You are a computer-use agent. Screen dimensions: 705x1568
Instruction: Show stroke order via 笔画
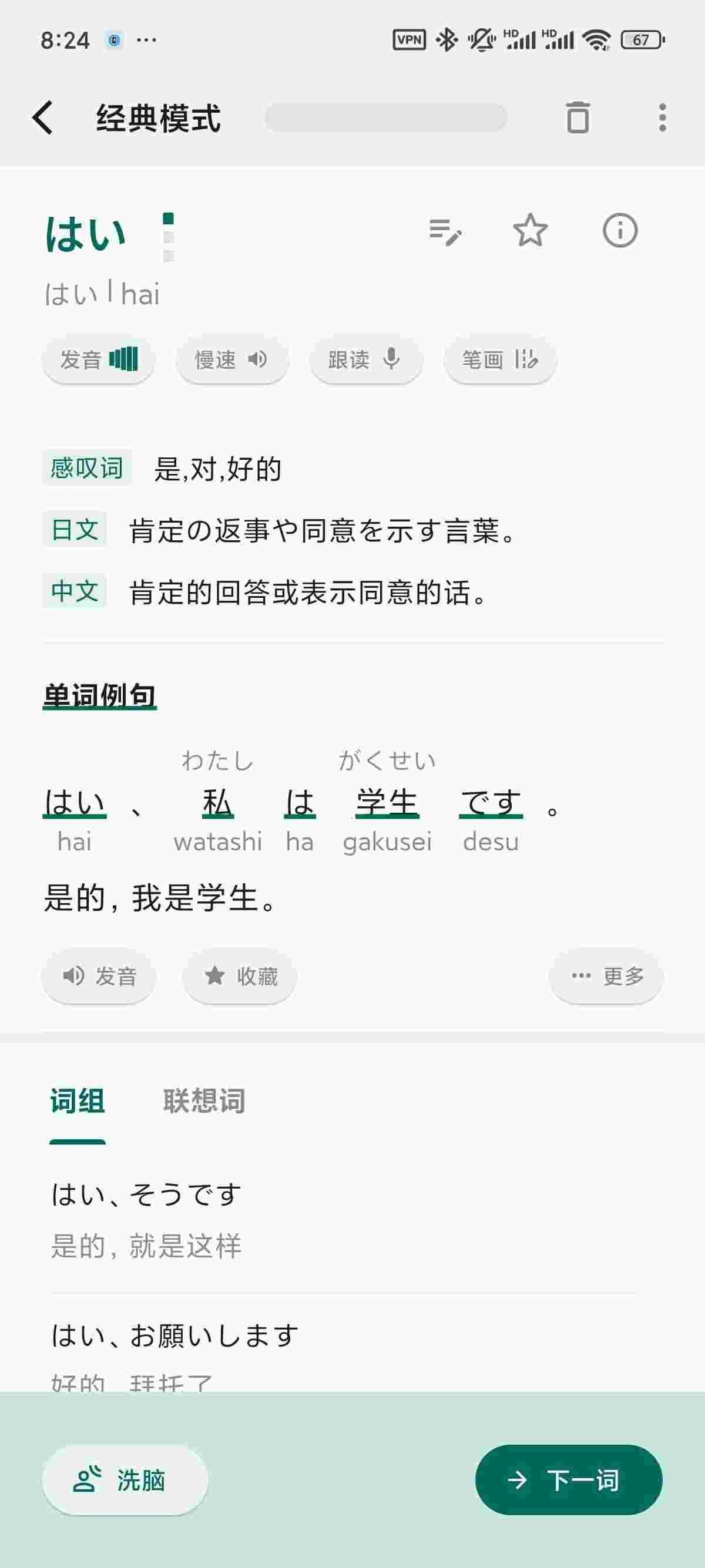[x=500, y=360]
